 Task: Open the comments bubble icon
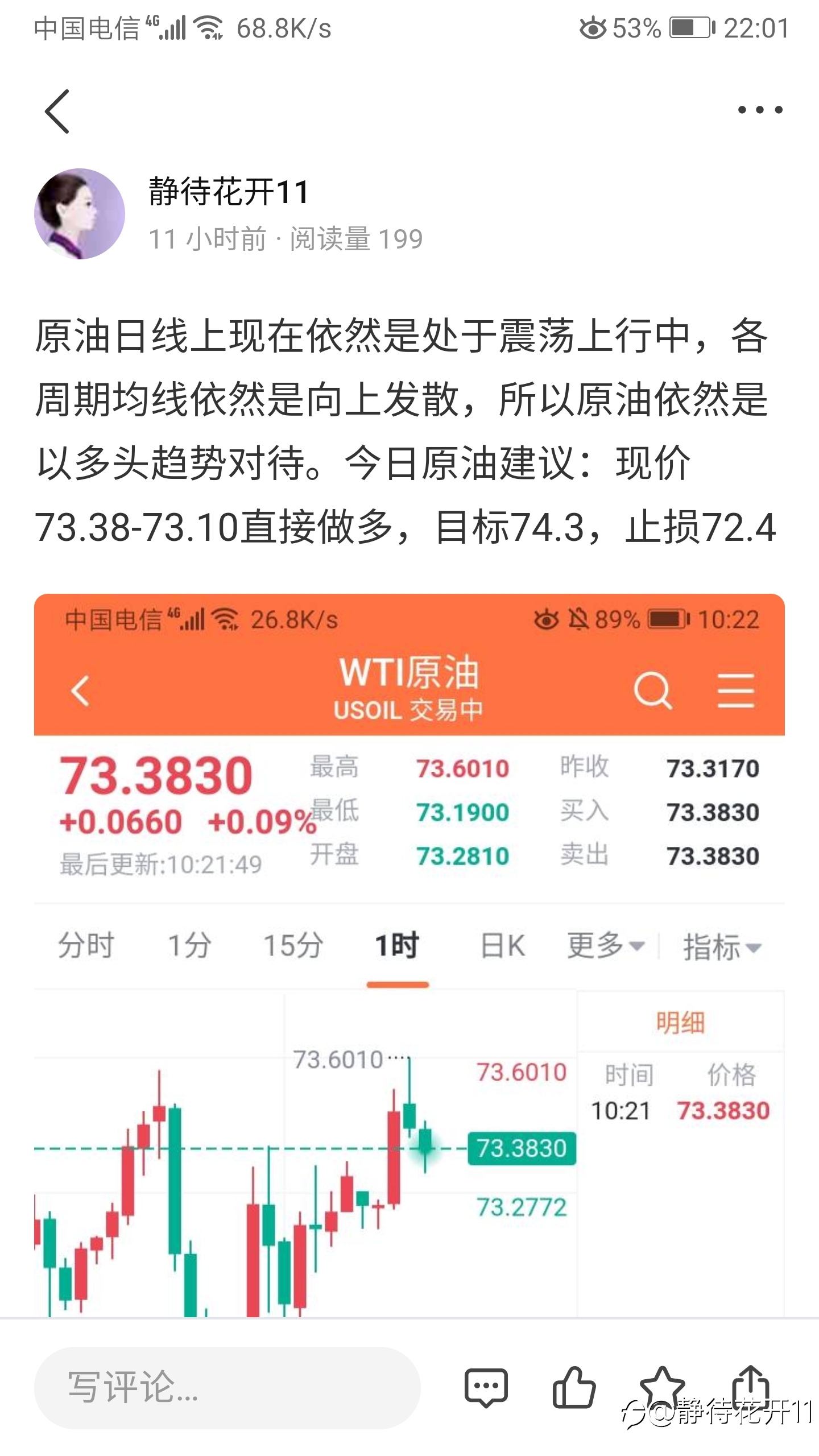[x=486, y=1388]
